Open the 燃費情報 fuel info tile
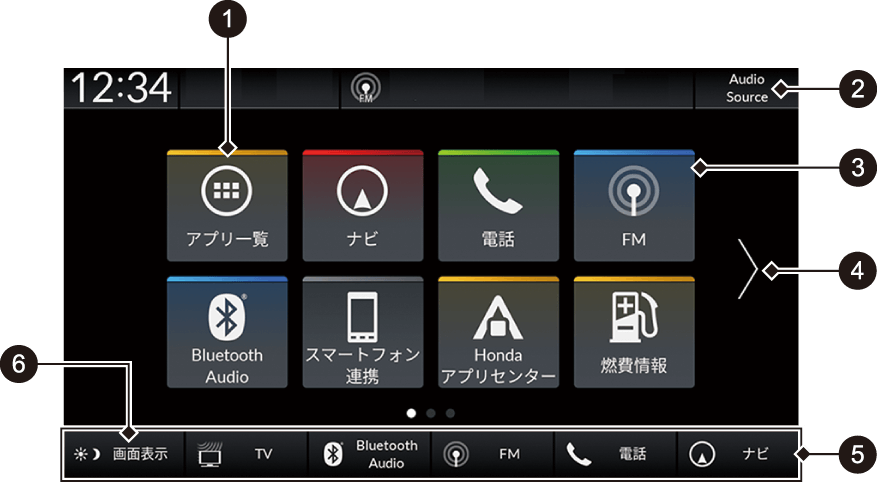Screen dimensions: 877x484 (634, 333)
